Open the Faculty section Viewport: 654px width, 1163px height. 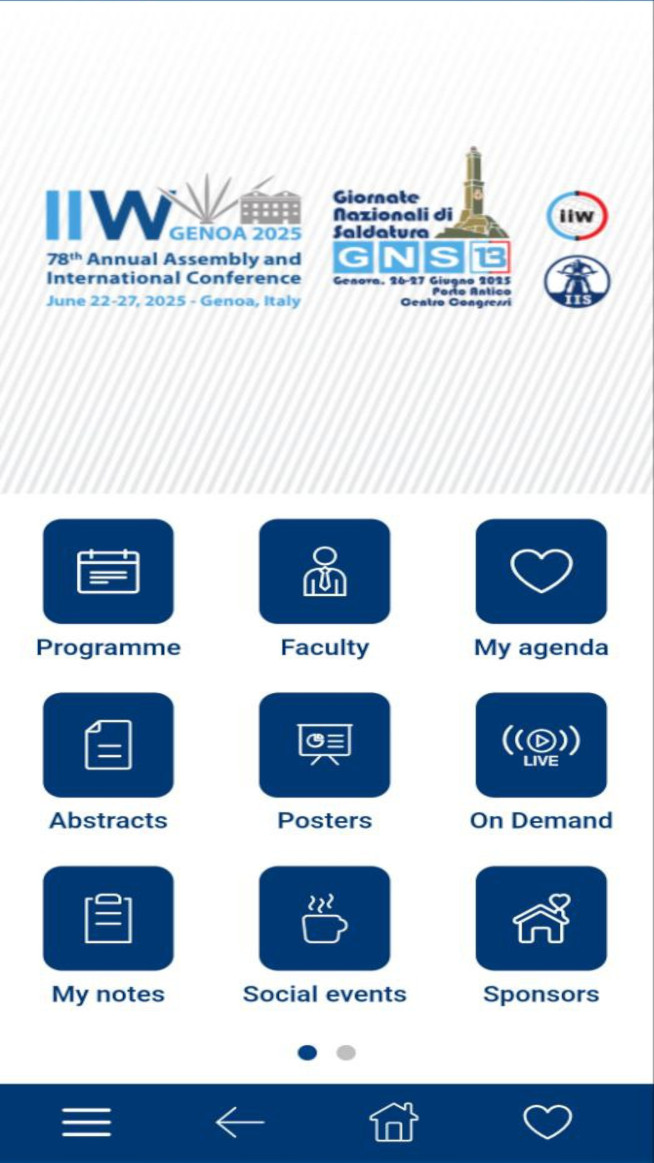point(324,572)
